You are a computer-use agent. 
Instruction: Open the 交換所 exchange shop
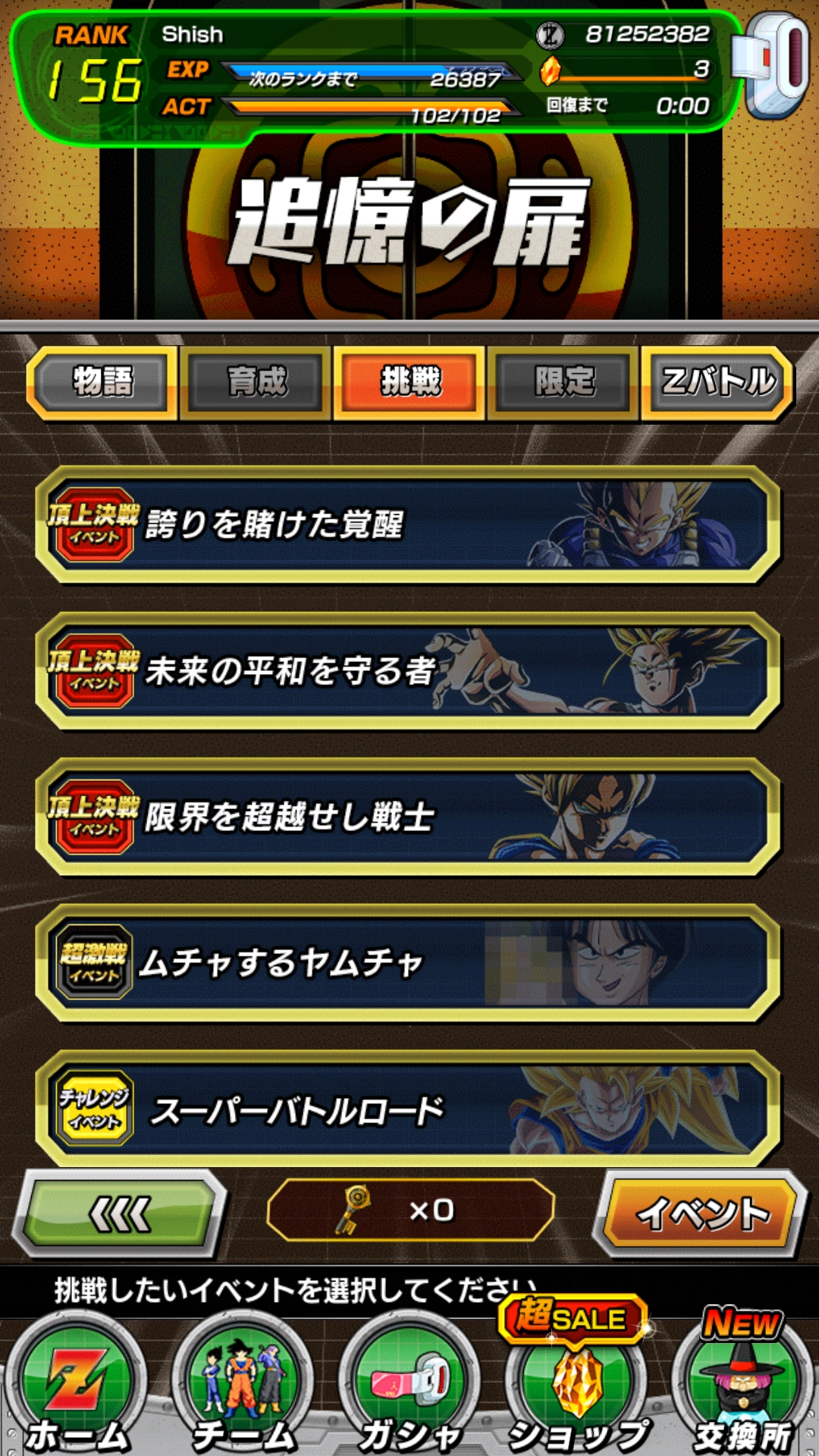(742, 1392)
